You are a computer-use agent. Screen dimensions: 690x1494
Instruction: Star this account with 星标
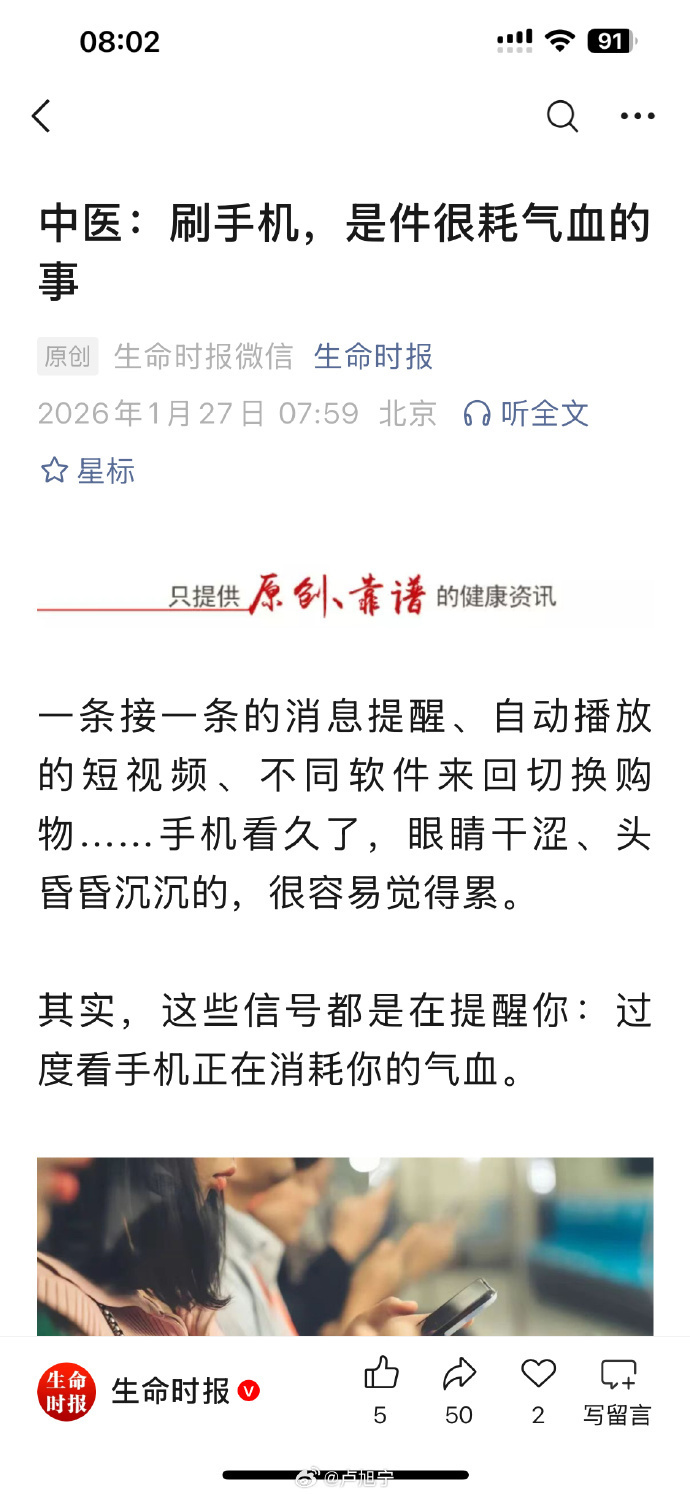(x=87, y=471)
